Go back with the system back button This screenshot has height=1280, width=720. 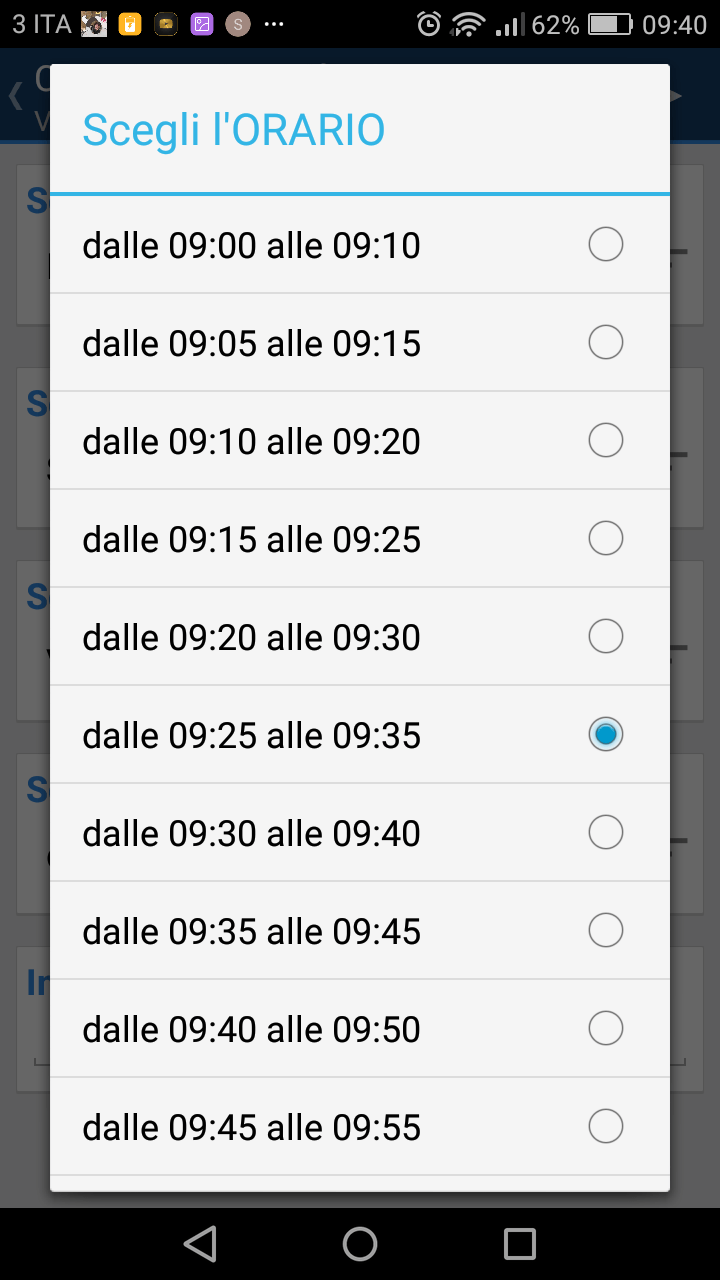pos(200,1244)
